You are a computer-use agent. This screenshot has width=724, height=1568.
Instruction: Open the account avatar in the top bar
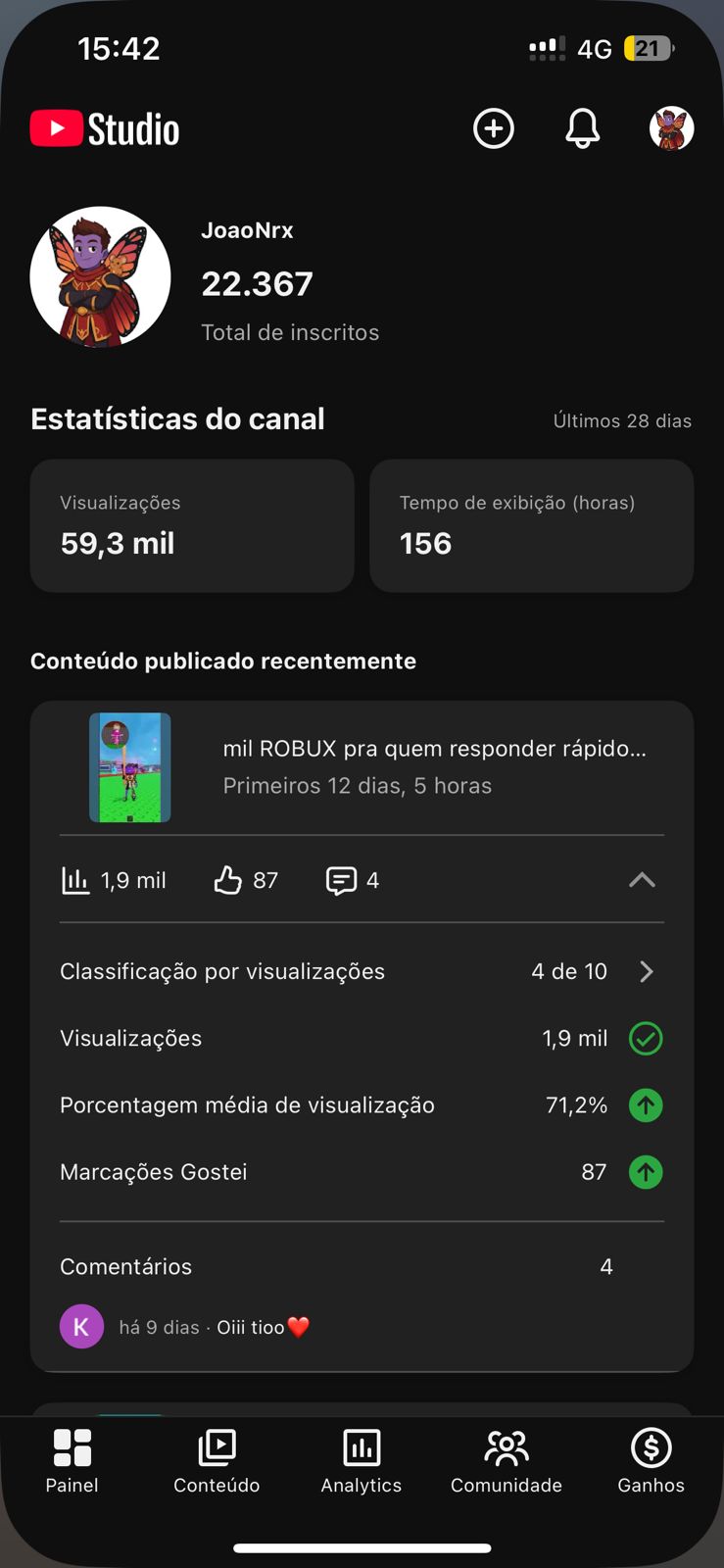click(x=671, y=128)
